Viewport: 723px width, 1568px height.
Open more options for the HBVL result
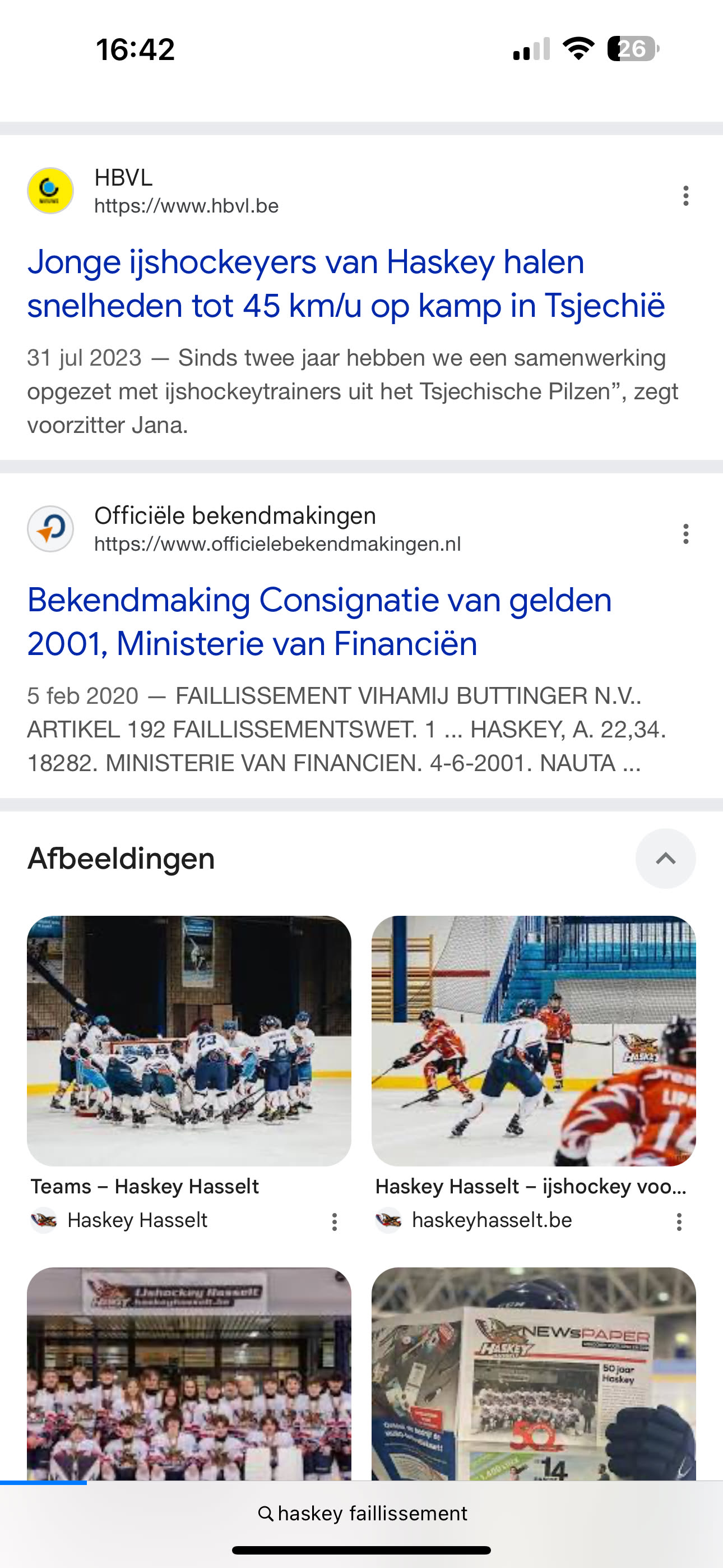(685, 195)
